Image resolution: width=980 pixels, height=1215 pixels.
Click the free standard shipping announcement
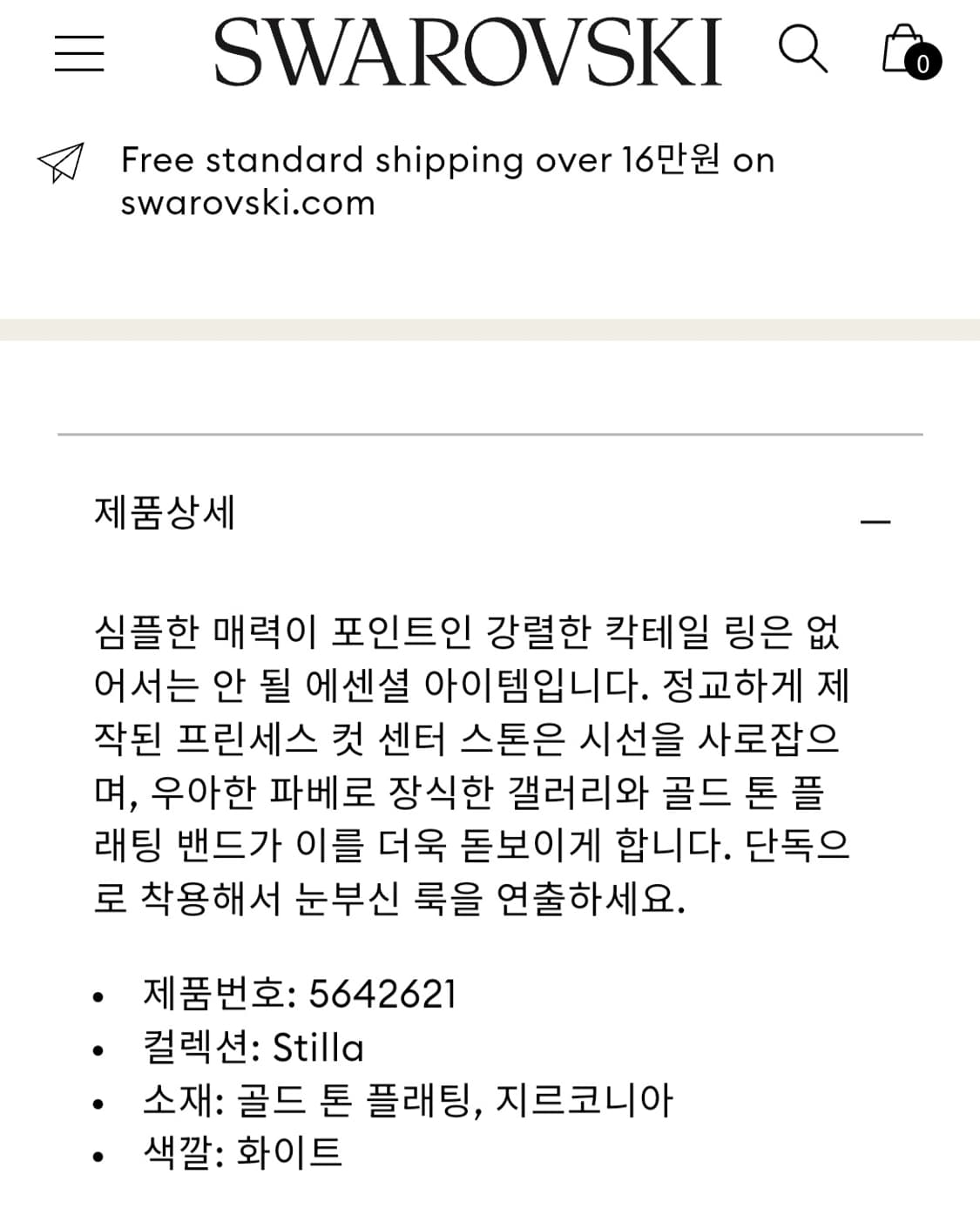point(448,159)
